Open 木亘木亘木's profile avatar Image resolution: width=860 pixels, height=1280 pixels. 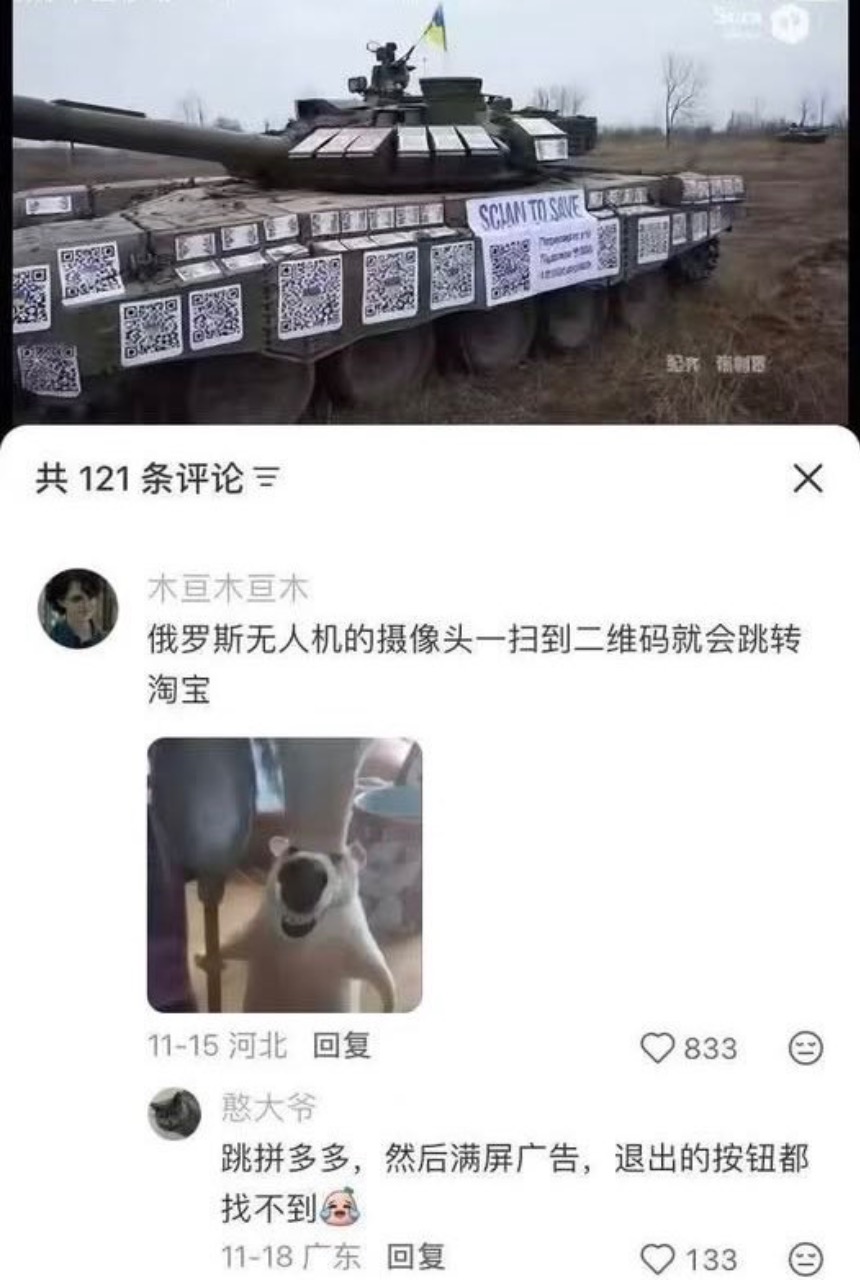pyautogui.click(x=78, y=608)
